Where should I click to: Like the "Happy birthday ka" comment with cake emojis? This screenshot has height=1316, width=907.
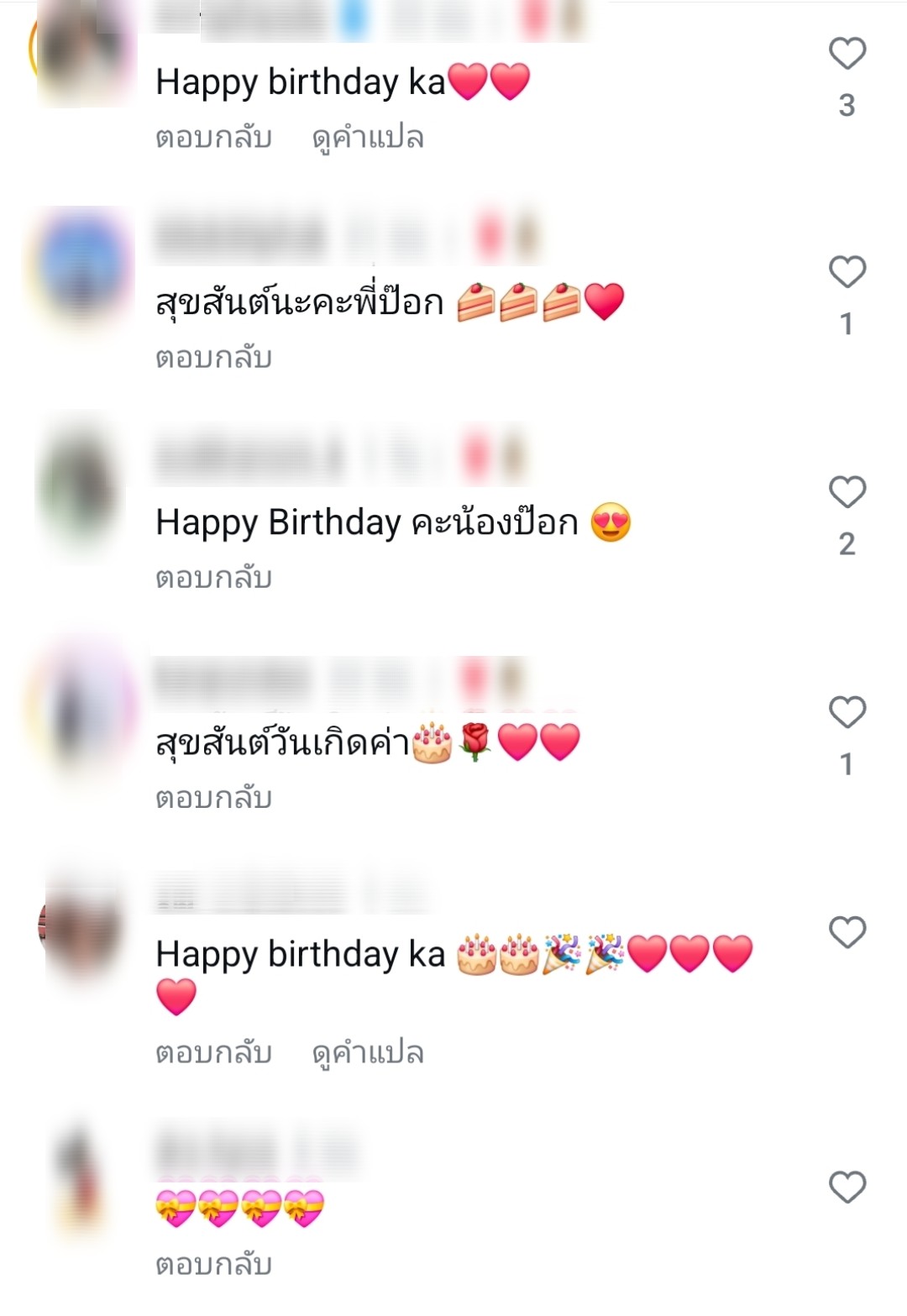[x=847, y=933]
